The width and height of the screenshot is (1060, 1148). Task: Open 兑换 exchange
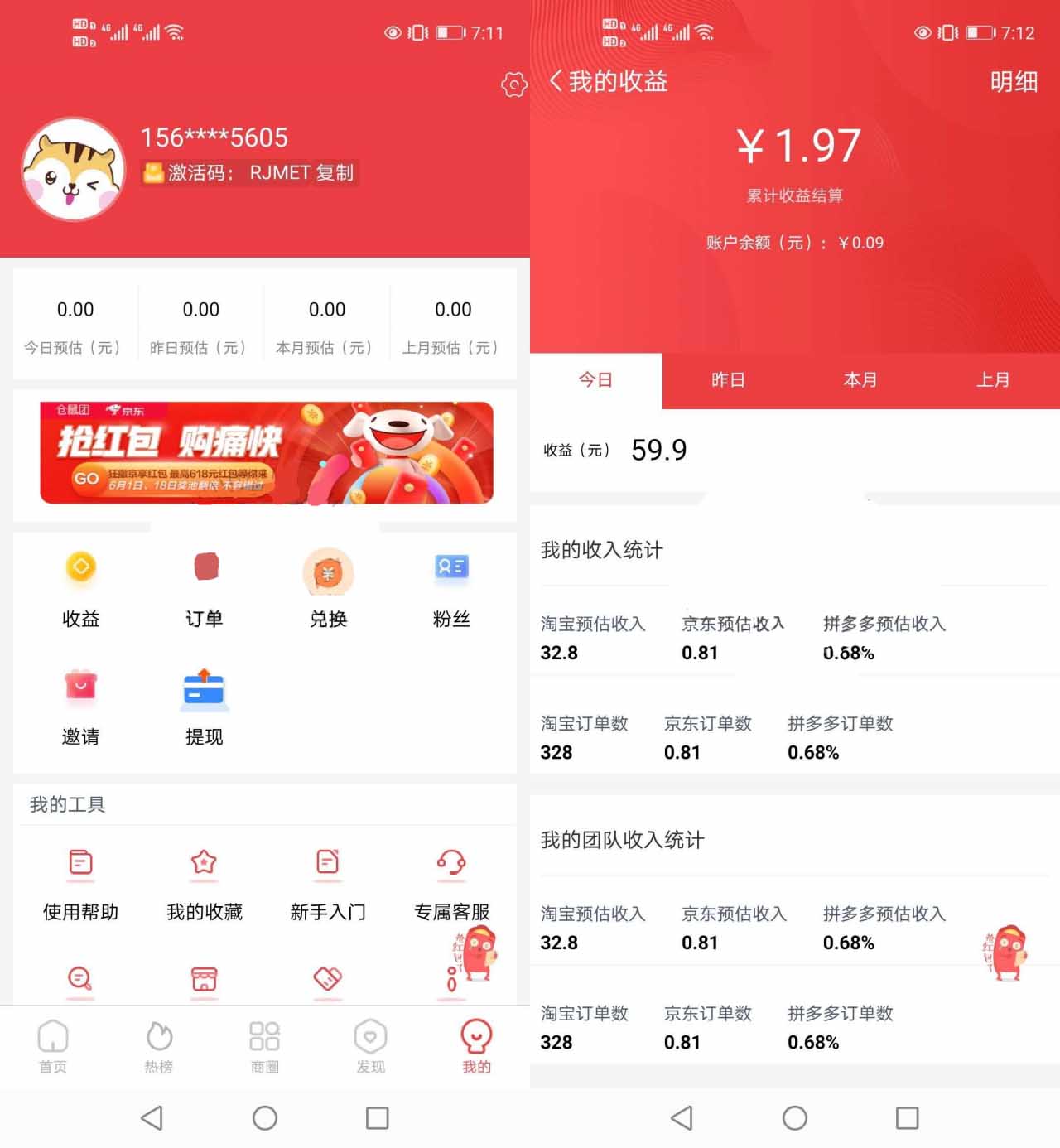click(x=328, y=586)
